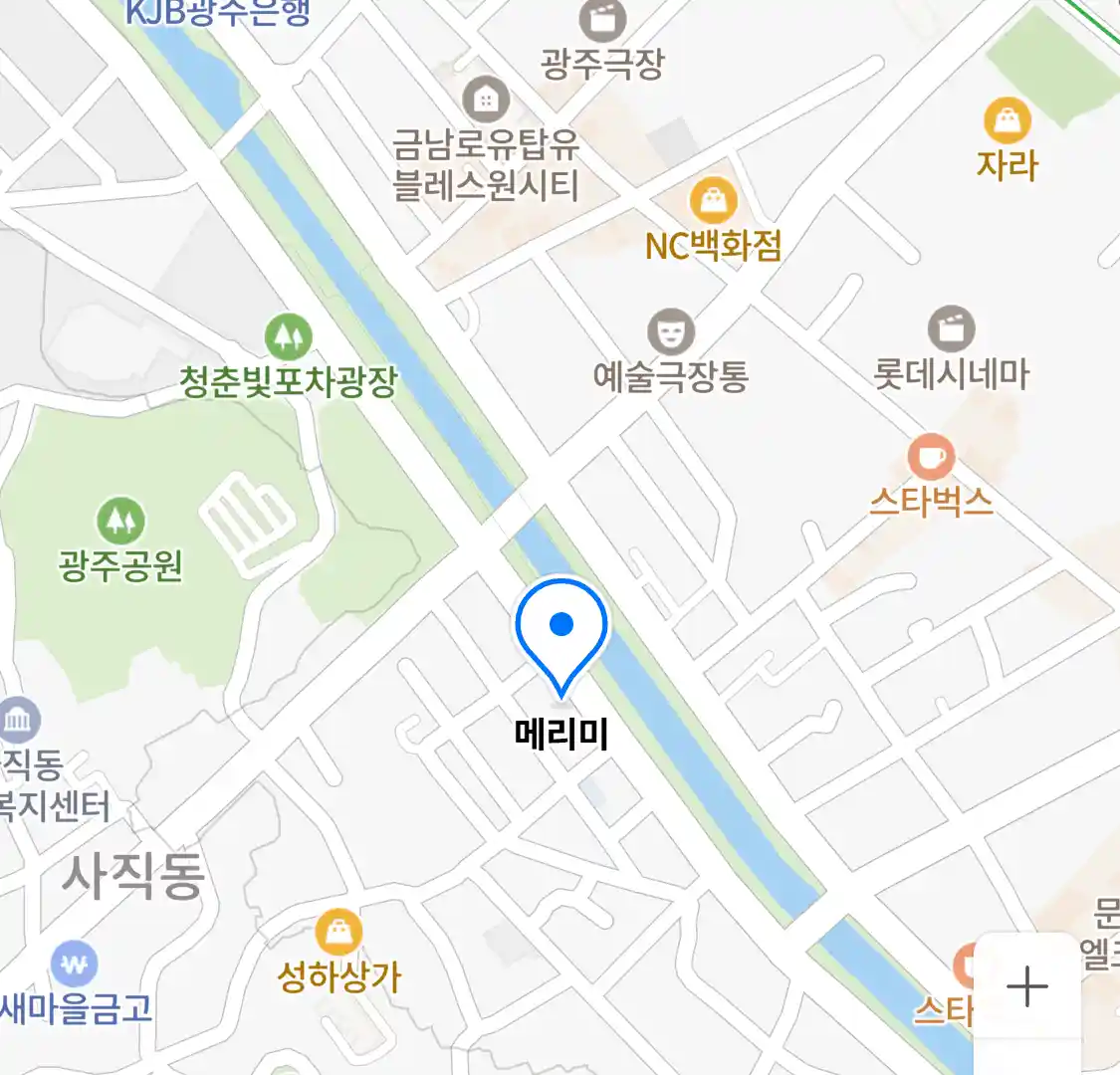Open the 스타벅스 cafe marker near 롯데시네마

[x=931, y=459]
